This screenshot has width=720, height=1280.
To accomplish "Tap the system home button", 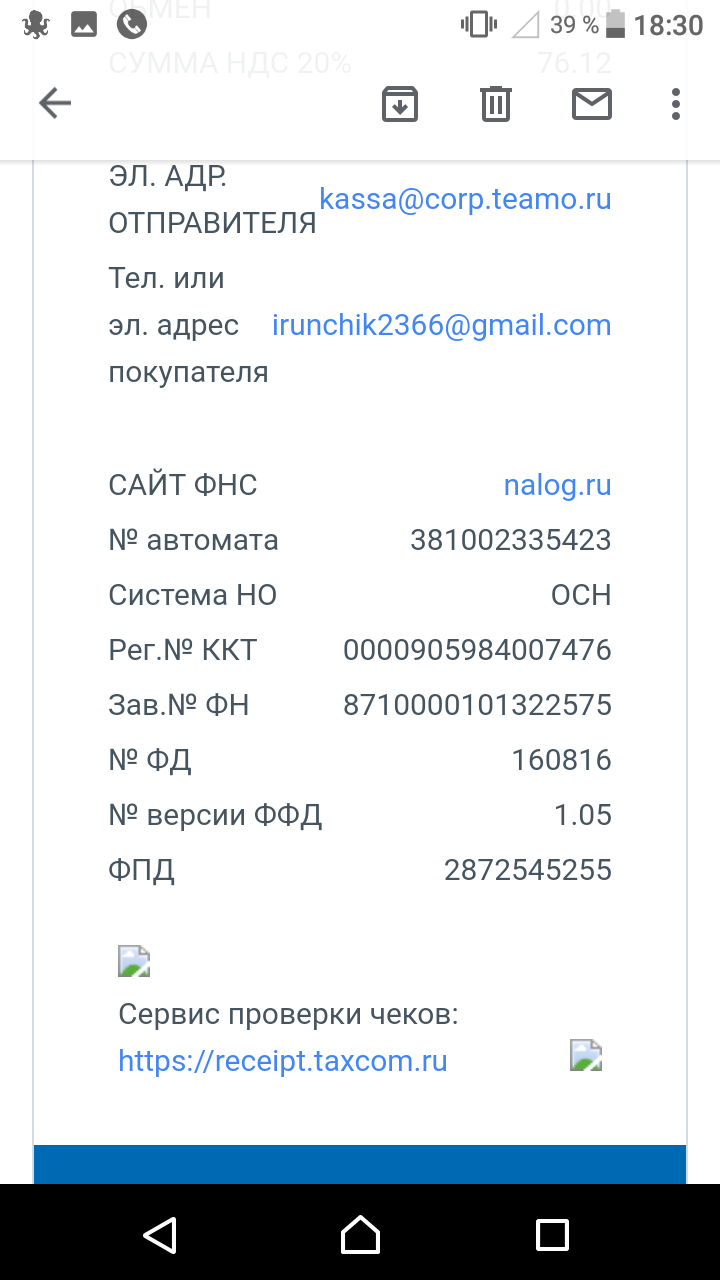I will point(360,1234).
